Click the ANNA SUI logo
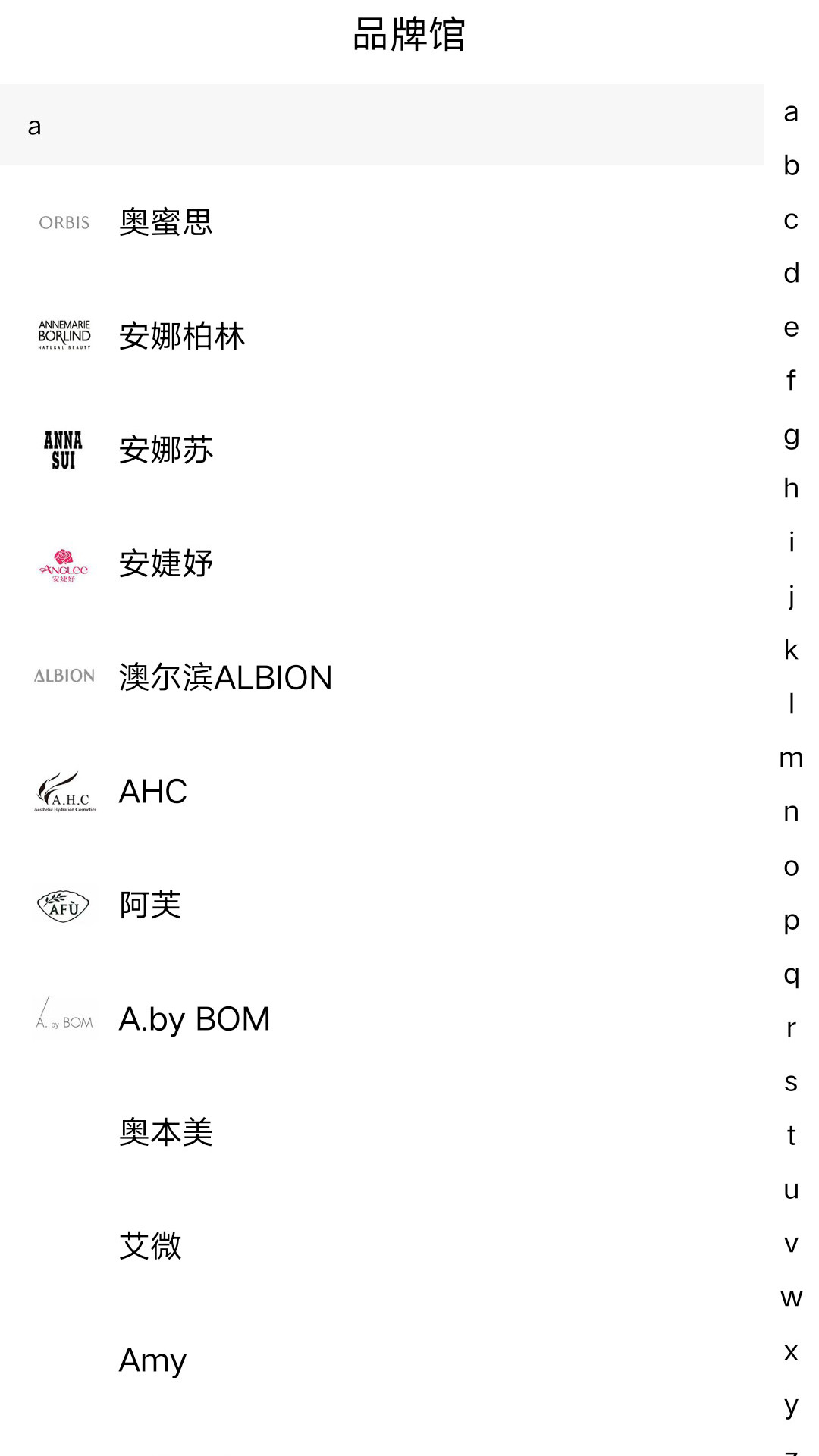 [x=64, y=448]
